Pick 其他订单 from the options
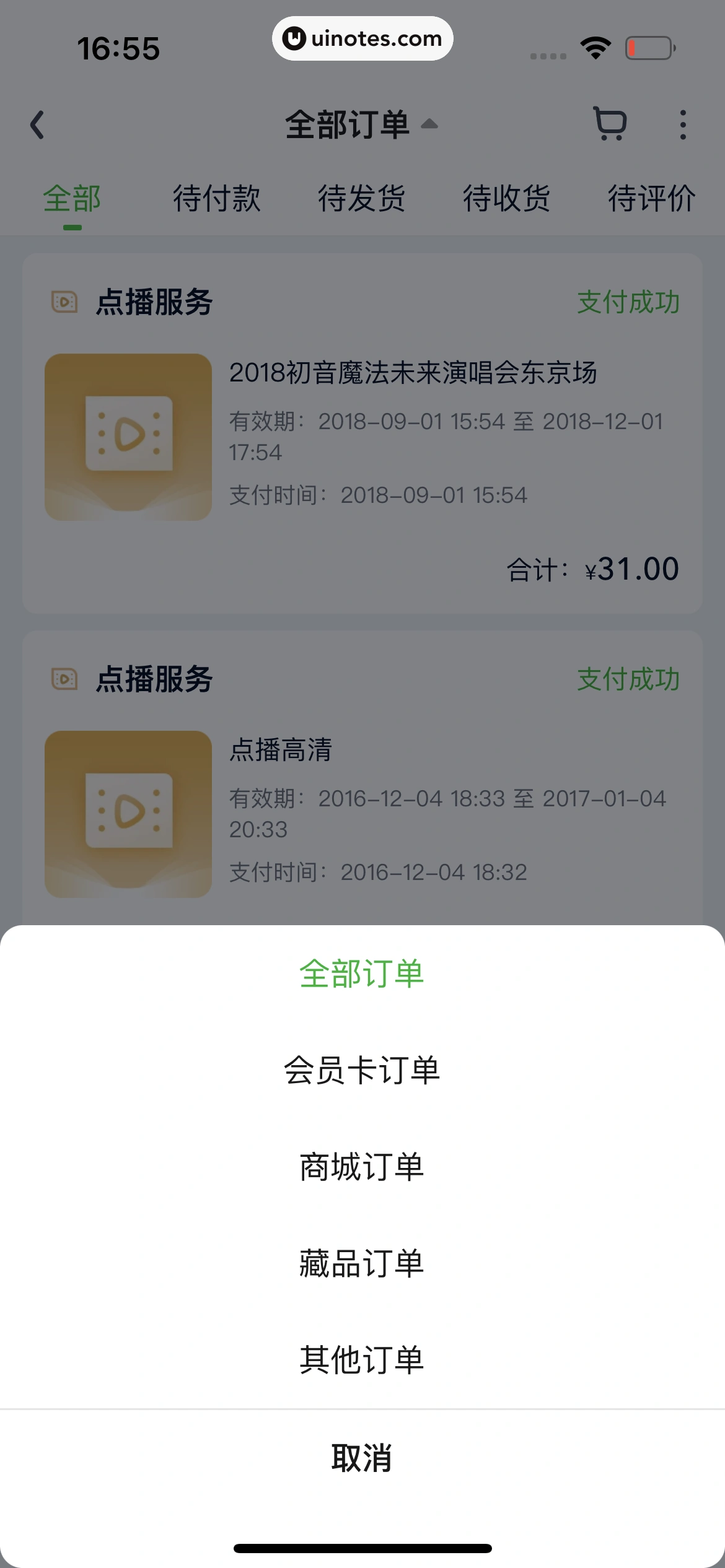Image resolution: width=725 pixels, height=1568 pixels. pyautogui.click(x=362, y=1361)
